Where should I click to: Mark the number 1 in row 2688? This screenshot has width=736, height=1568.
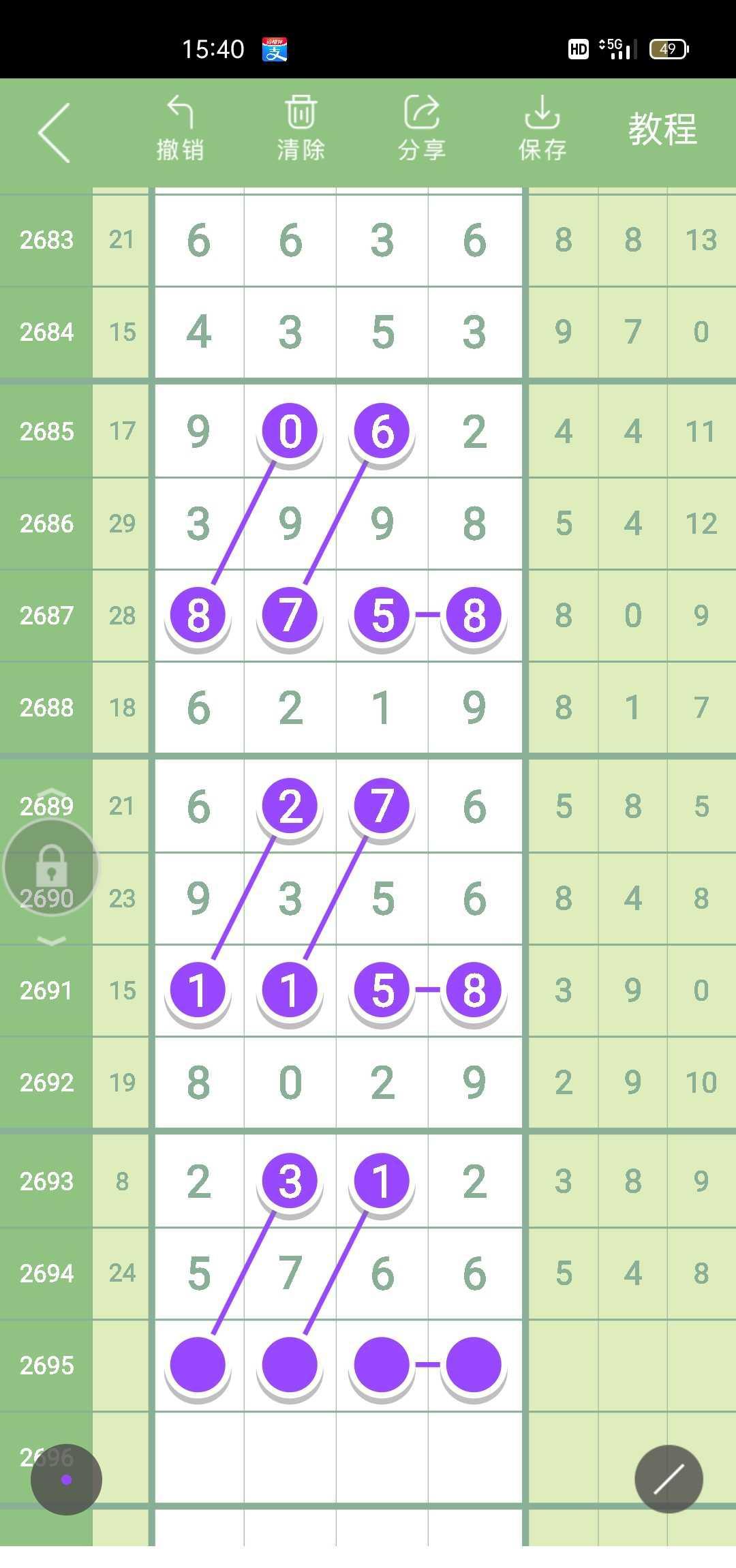(382, 708)
